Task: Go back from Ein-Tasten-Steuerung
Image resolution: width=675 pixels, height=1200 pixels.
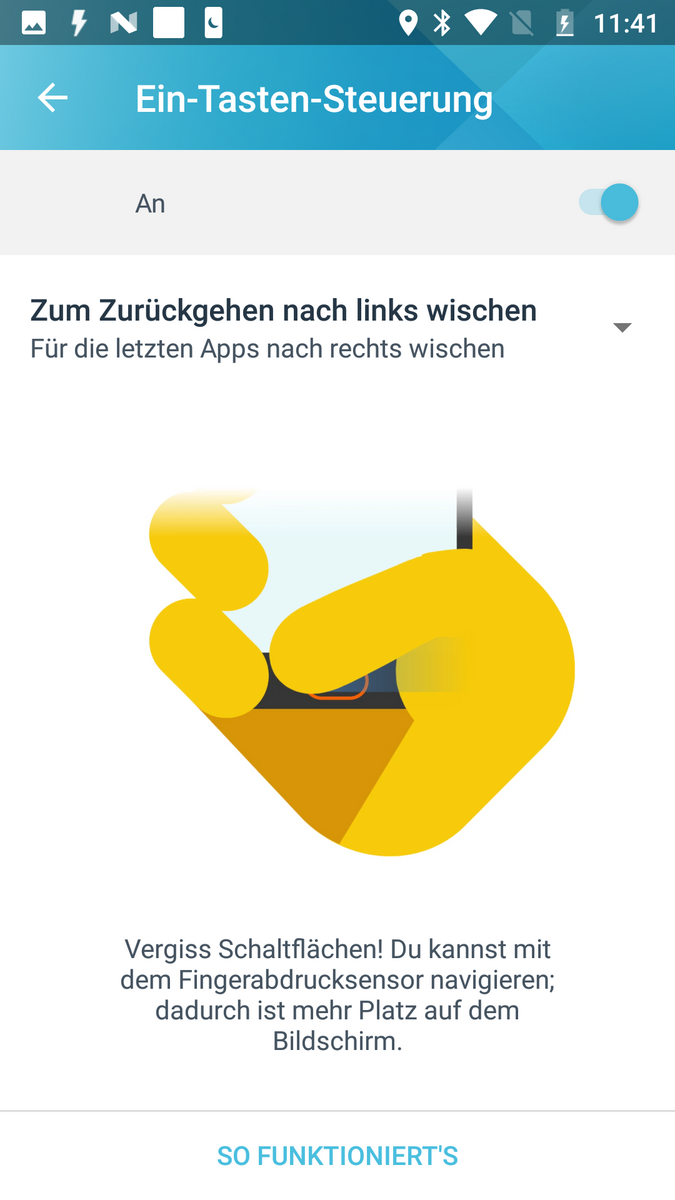Action: point(52,98)
